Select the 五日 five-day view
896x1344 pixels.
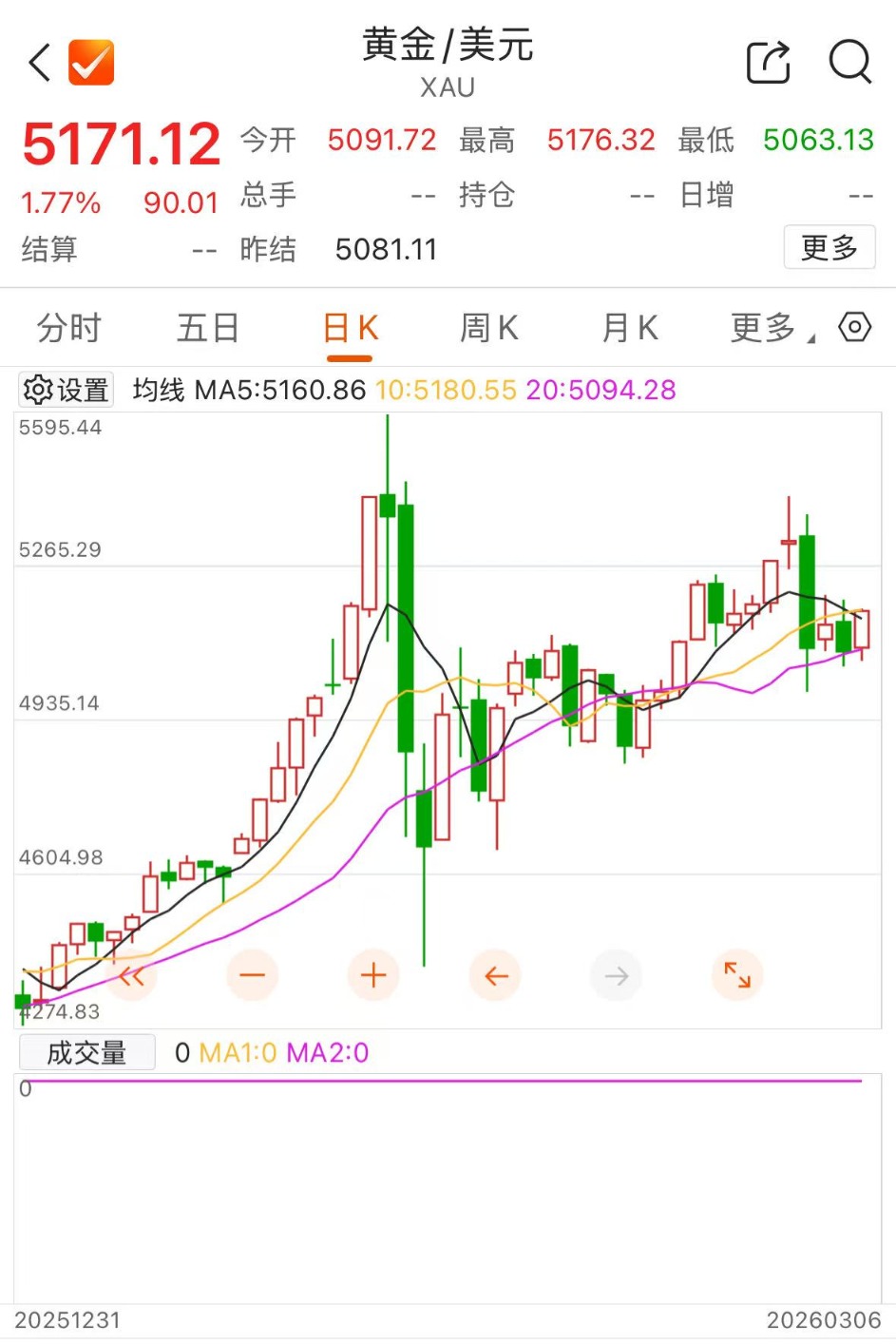point(207,327)
